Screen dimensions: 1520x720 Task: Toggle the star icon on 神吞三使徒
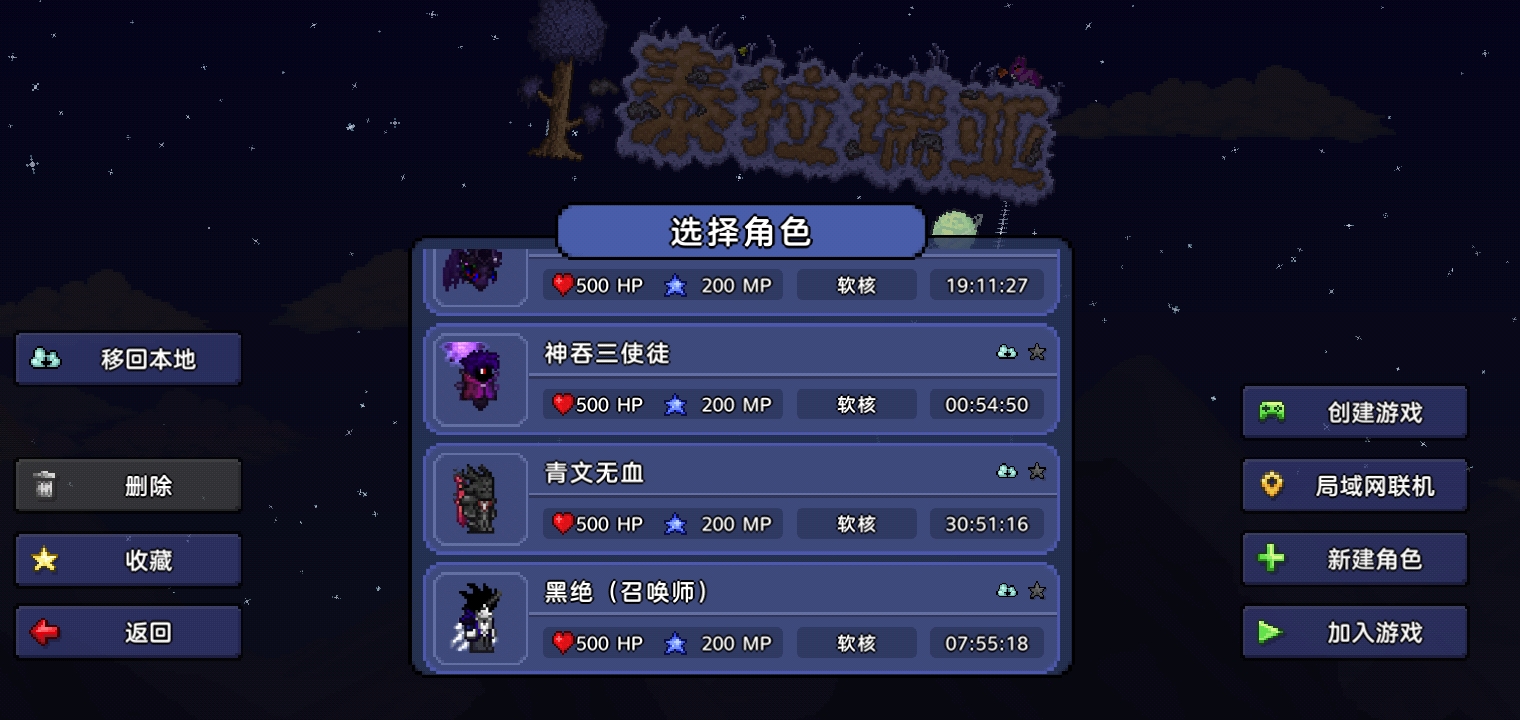pos(1037,352)
